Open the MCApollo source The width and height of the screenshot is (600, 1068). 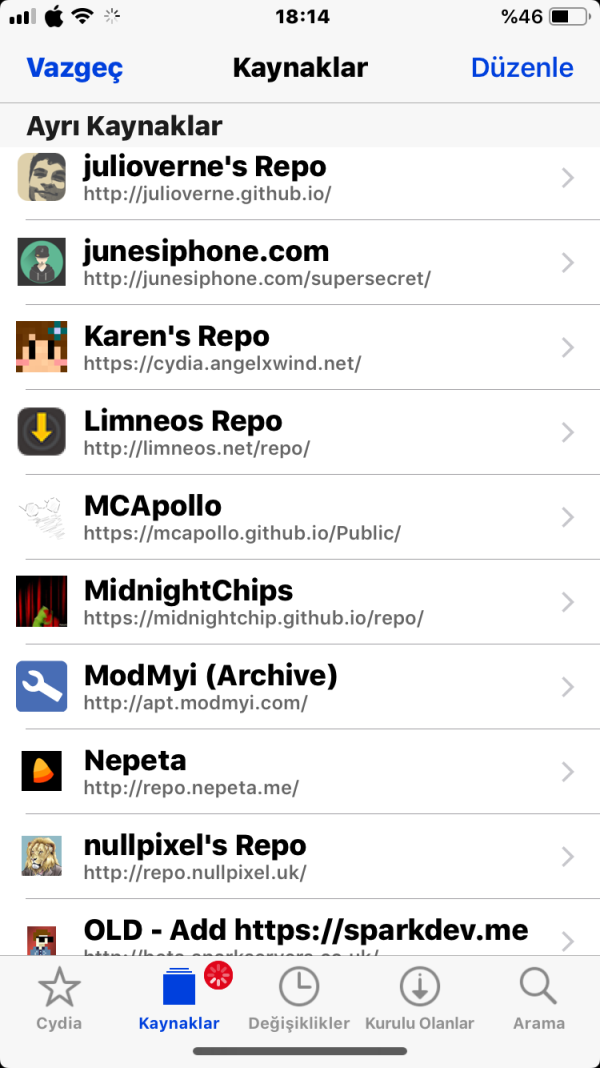point(300,517)
